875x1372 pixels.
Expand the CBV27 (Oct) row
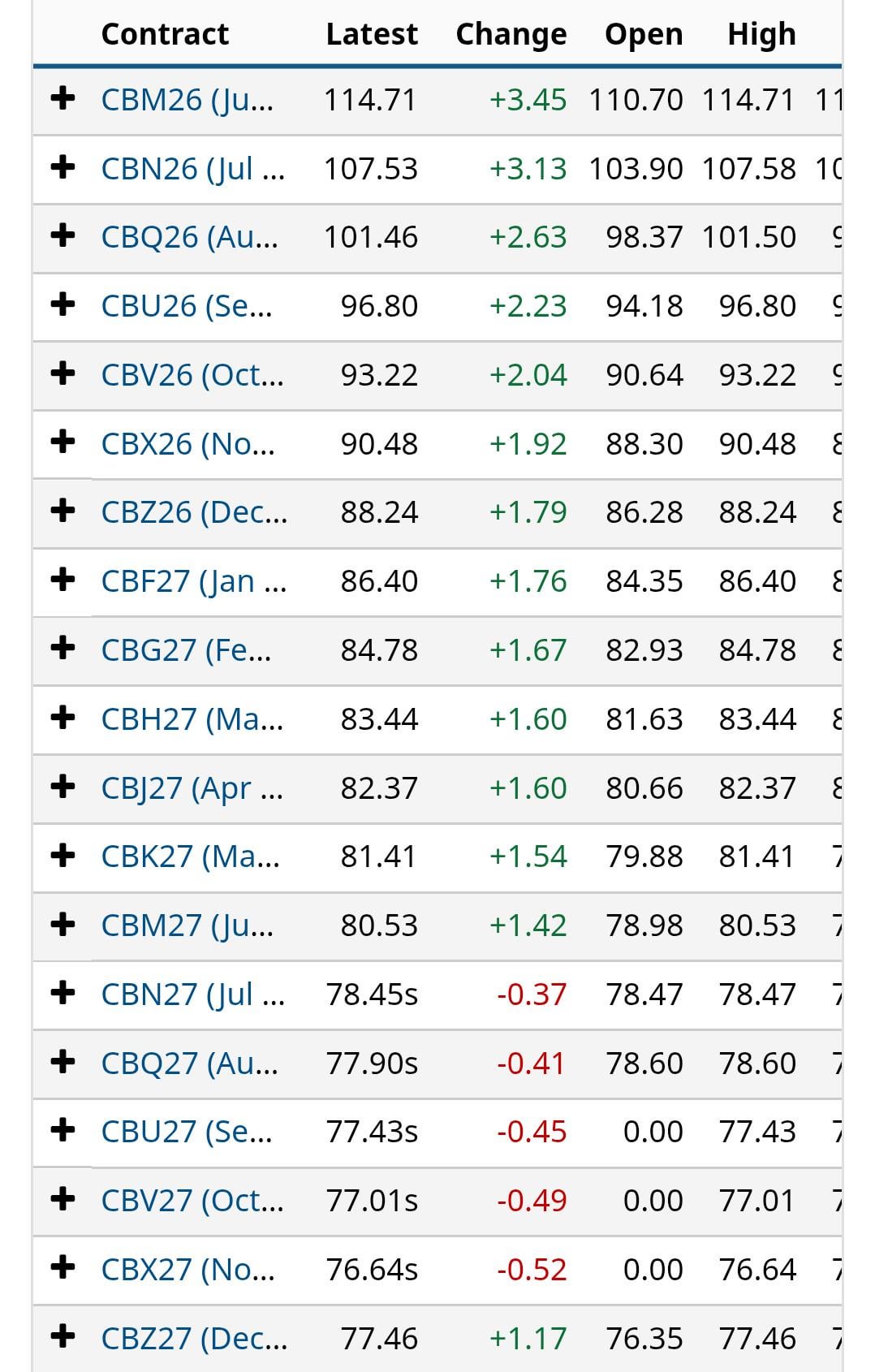click(x=62, y=1200)
